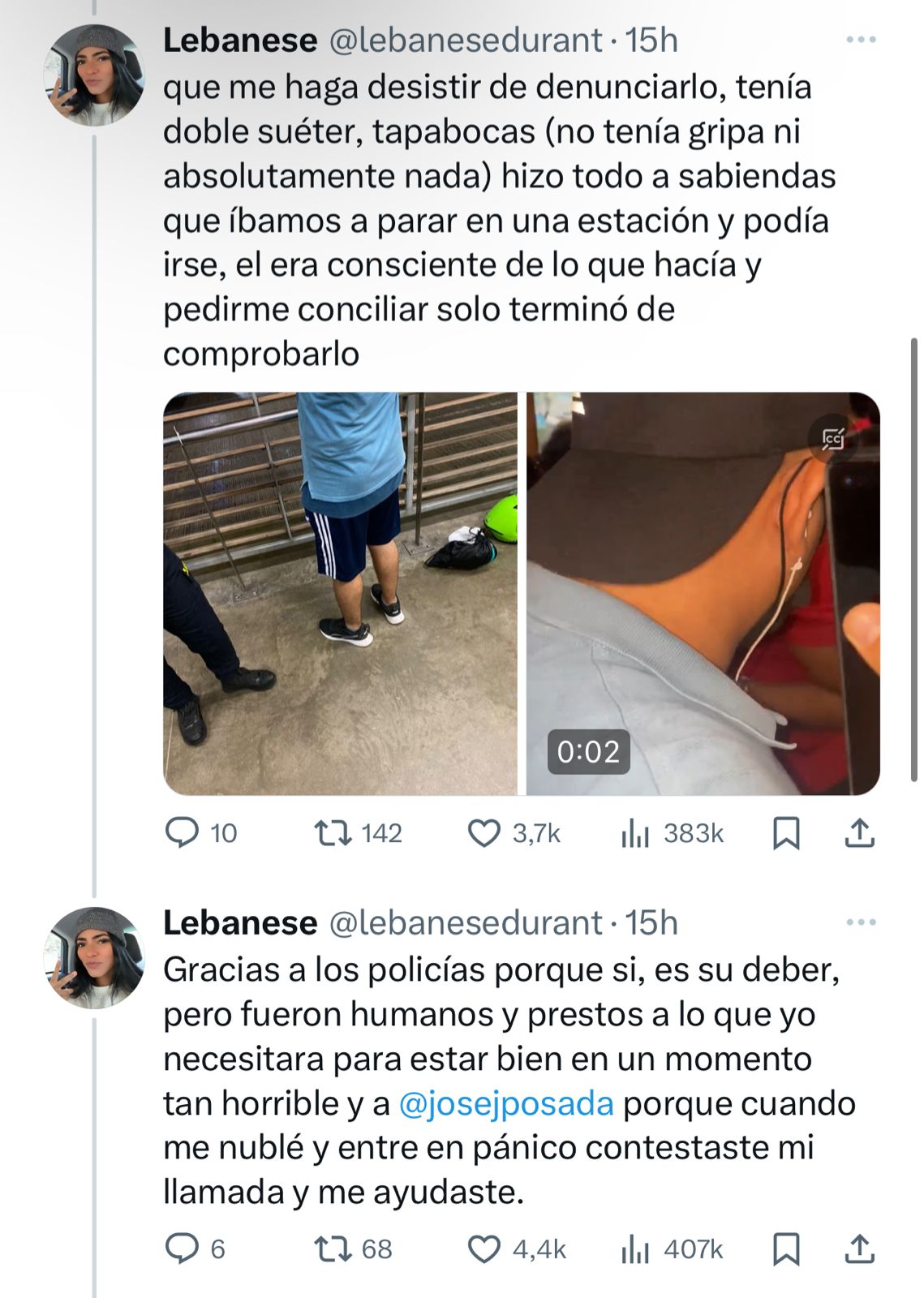Bookmark the Gracias a los policías tweet
The width and height of the screenshot is (924, 1298).
[785, 1249]
